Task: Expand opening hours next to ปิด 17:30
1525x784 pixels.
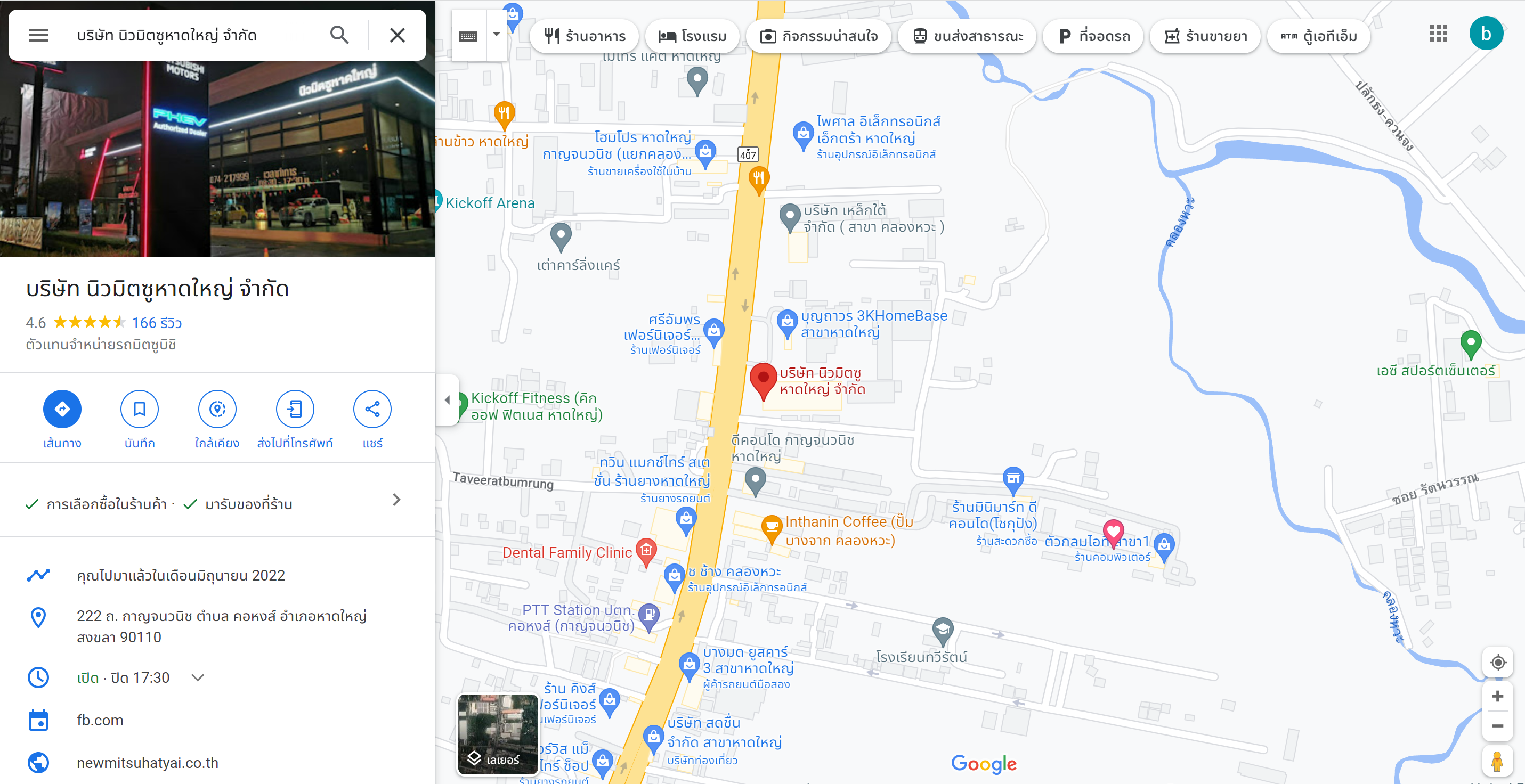Action: [198, 677]
